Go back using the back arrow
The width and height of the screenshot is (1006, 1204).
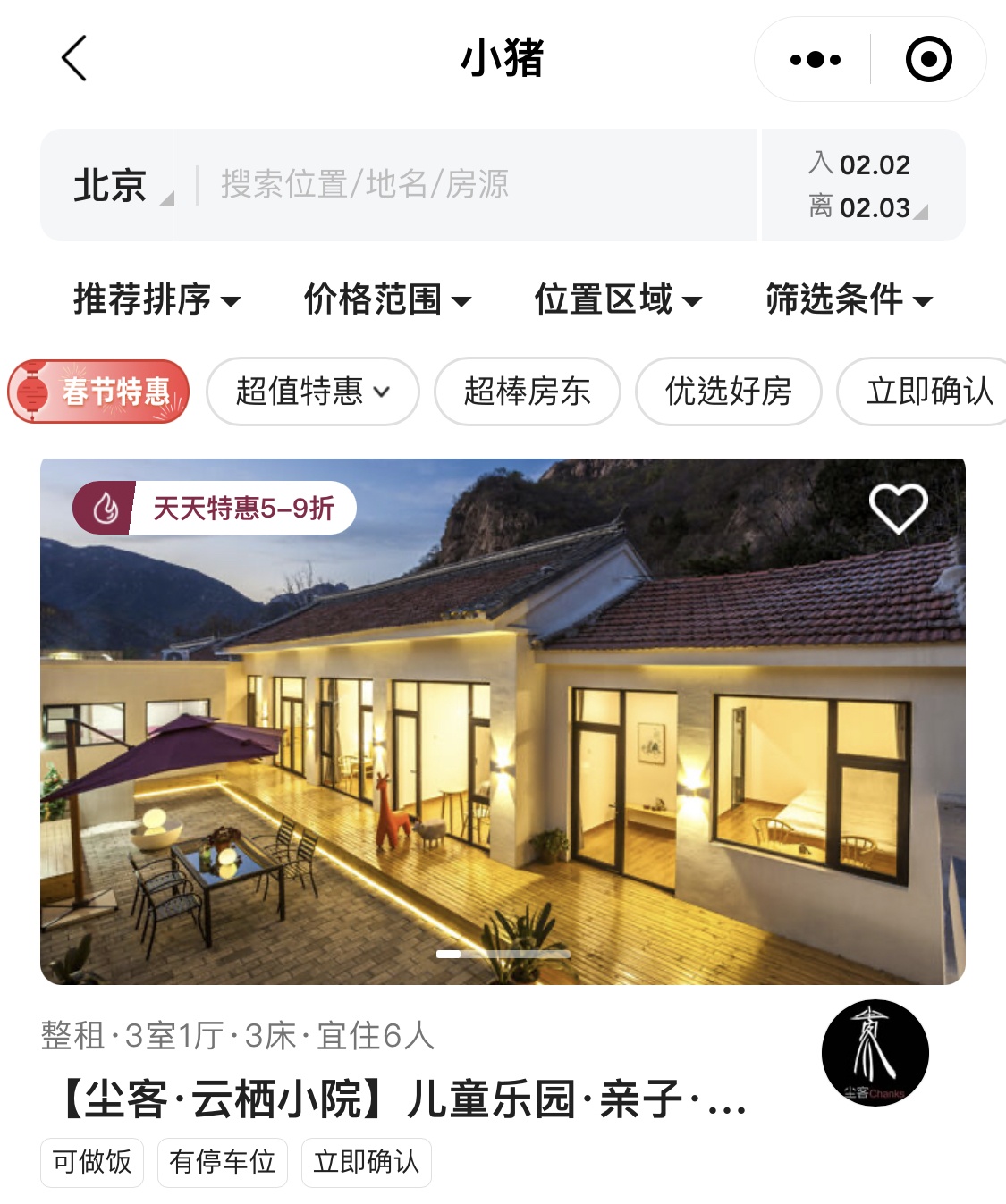[x=74, y=59]
